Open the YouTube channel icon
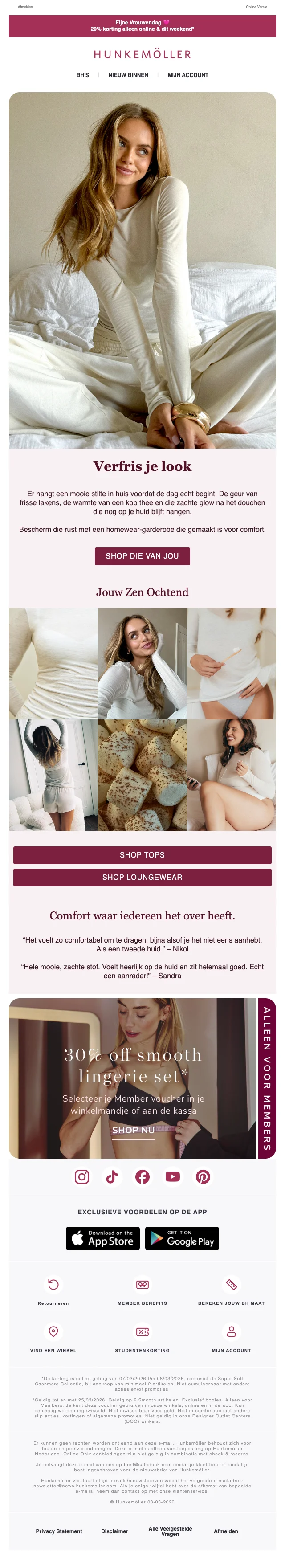This screenshot has height=1568, width=285. [173, 1176]
